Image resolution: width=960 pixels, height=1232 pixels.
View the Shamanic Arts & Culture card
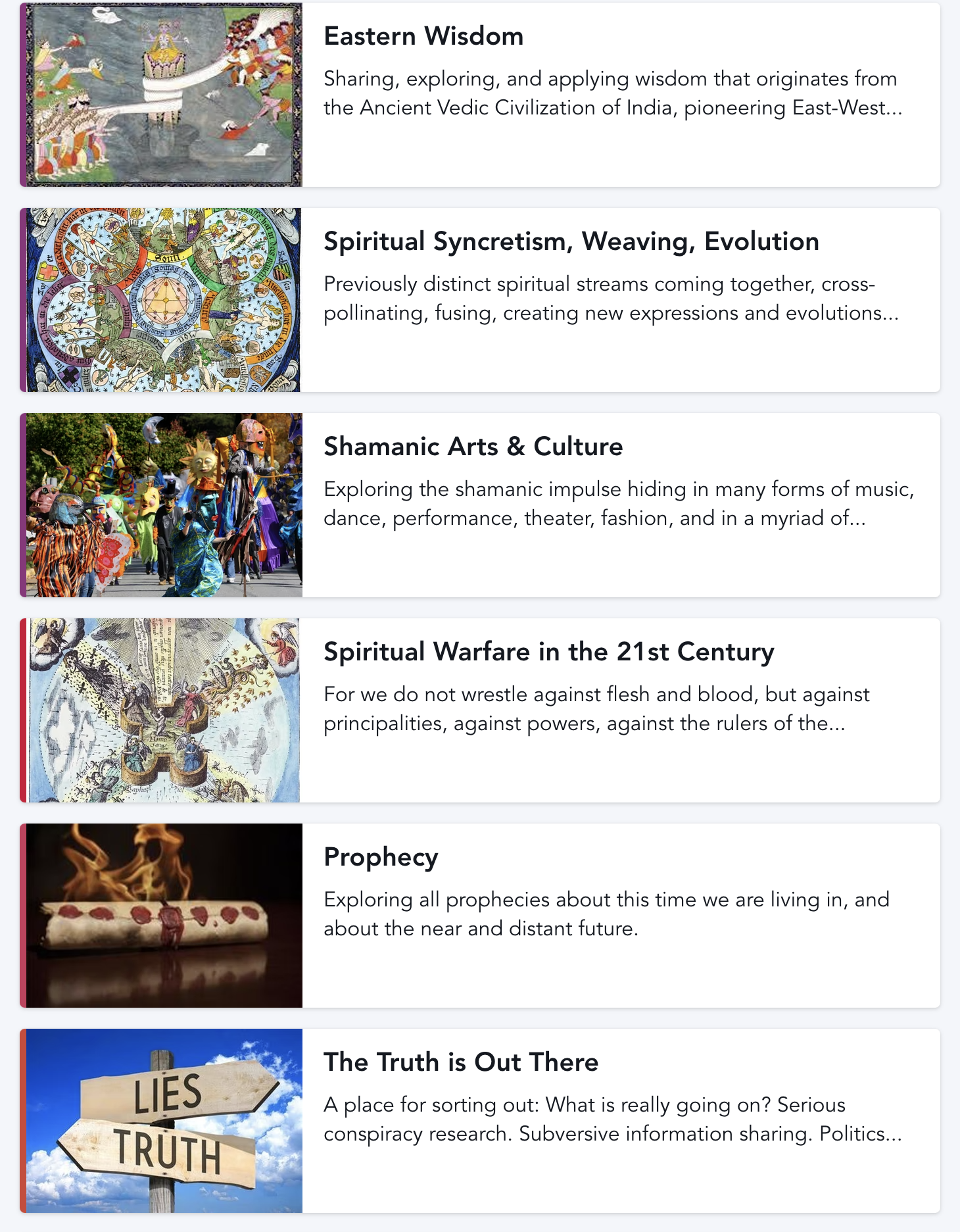(x=473, y=447)
